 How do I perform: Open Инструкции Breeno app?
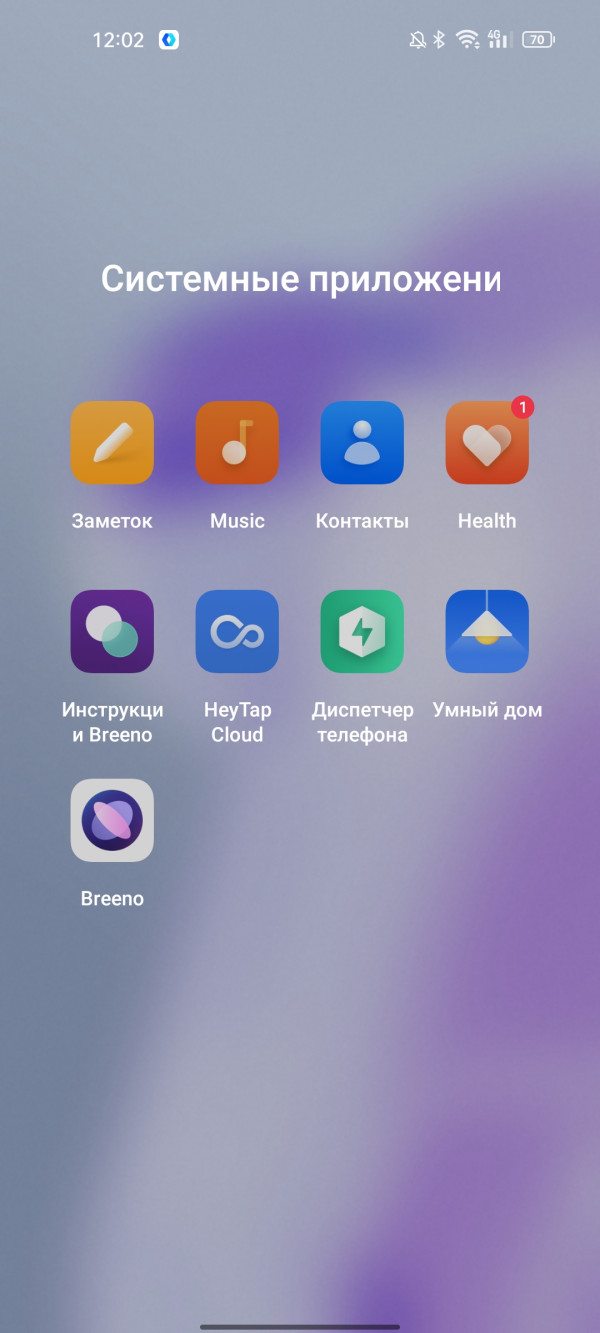click(112, 631)
